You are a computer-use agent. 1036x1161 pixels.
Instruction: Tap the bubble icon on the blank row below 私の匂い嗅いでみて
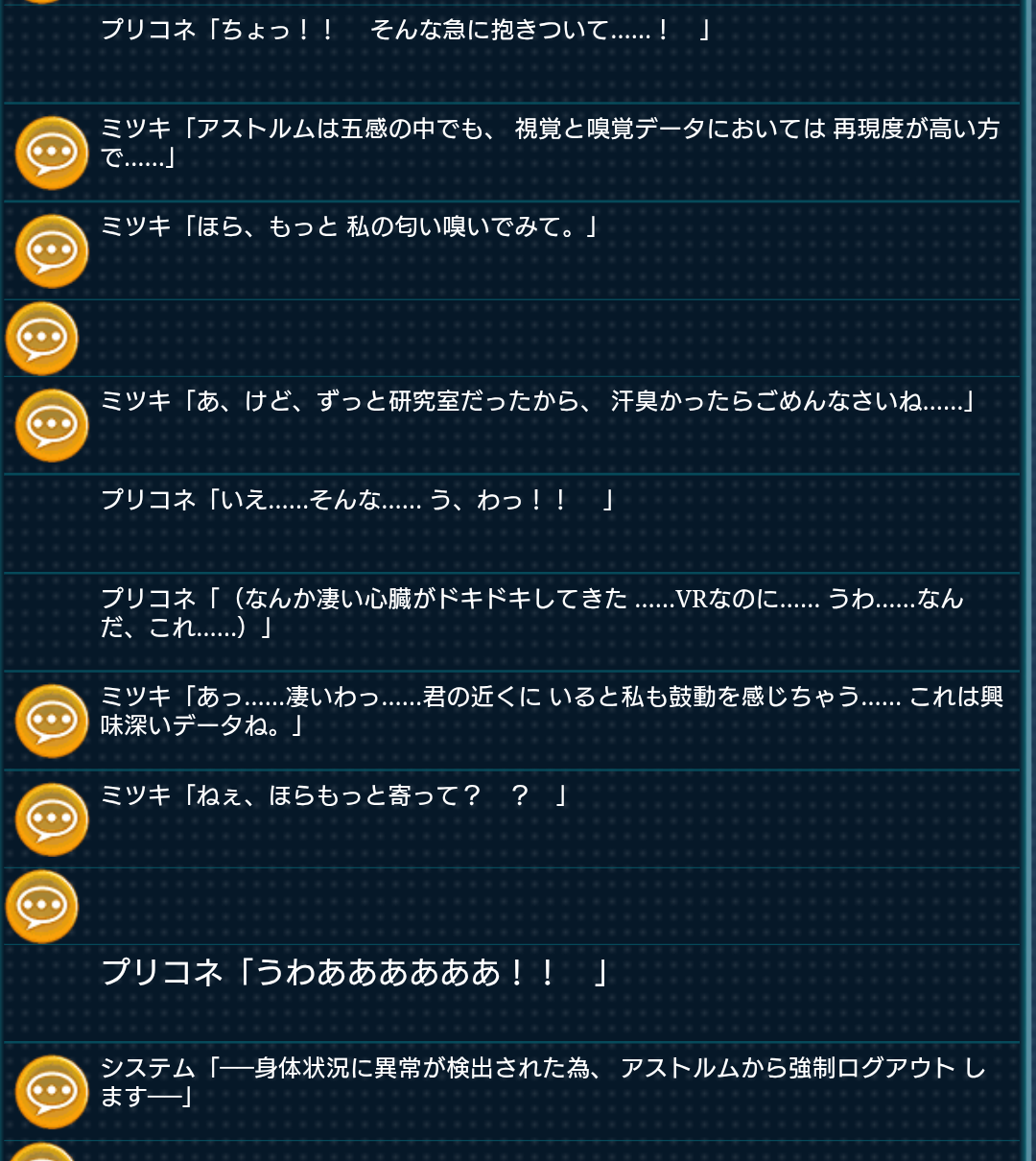[42, 339]
